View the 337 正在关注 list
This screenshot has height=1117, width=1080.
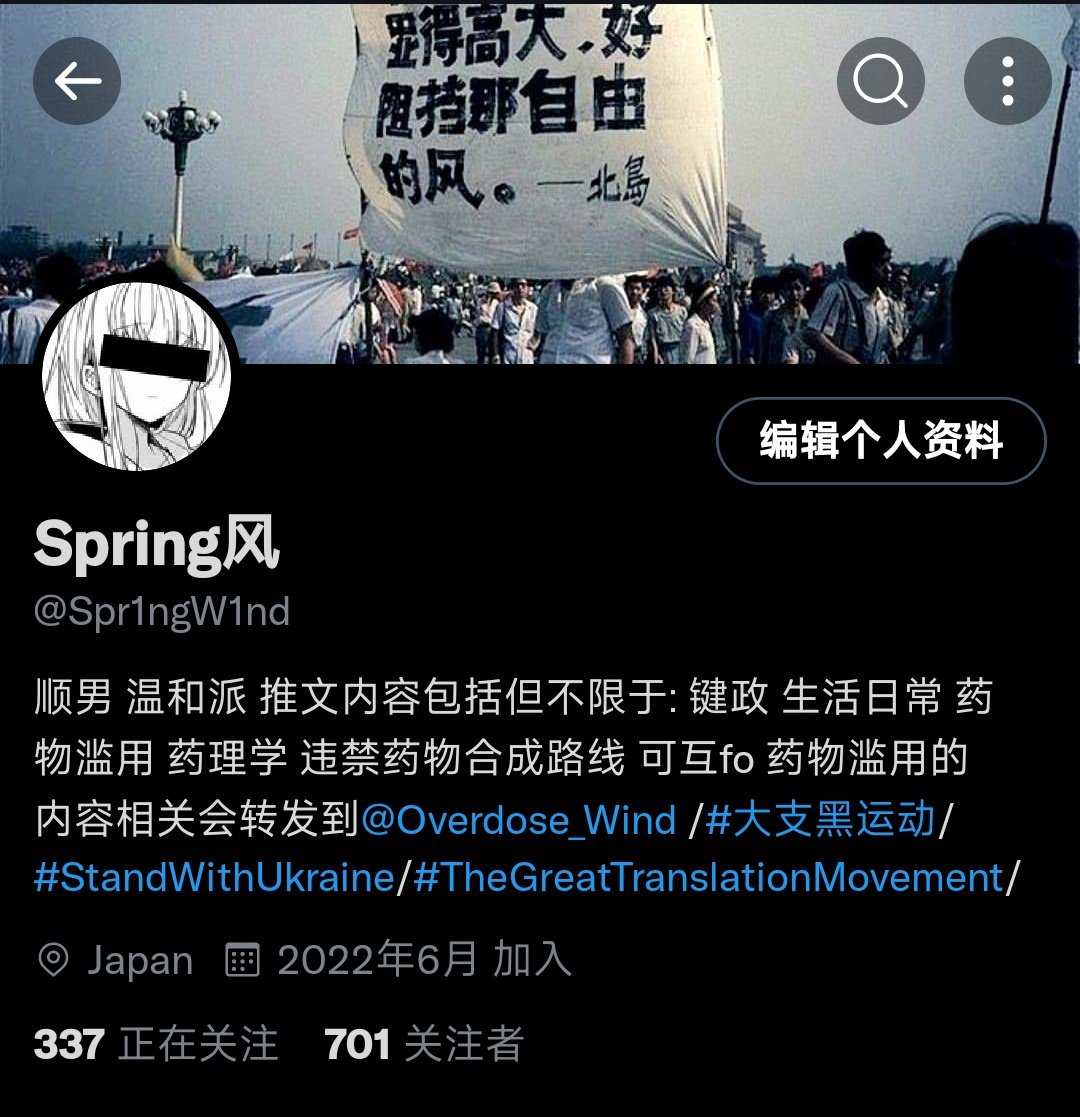[156, 1044]
